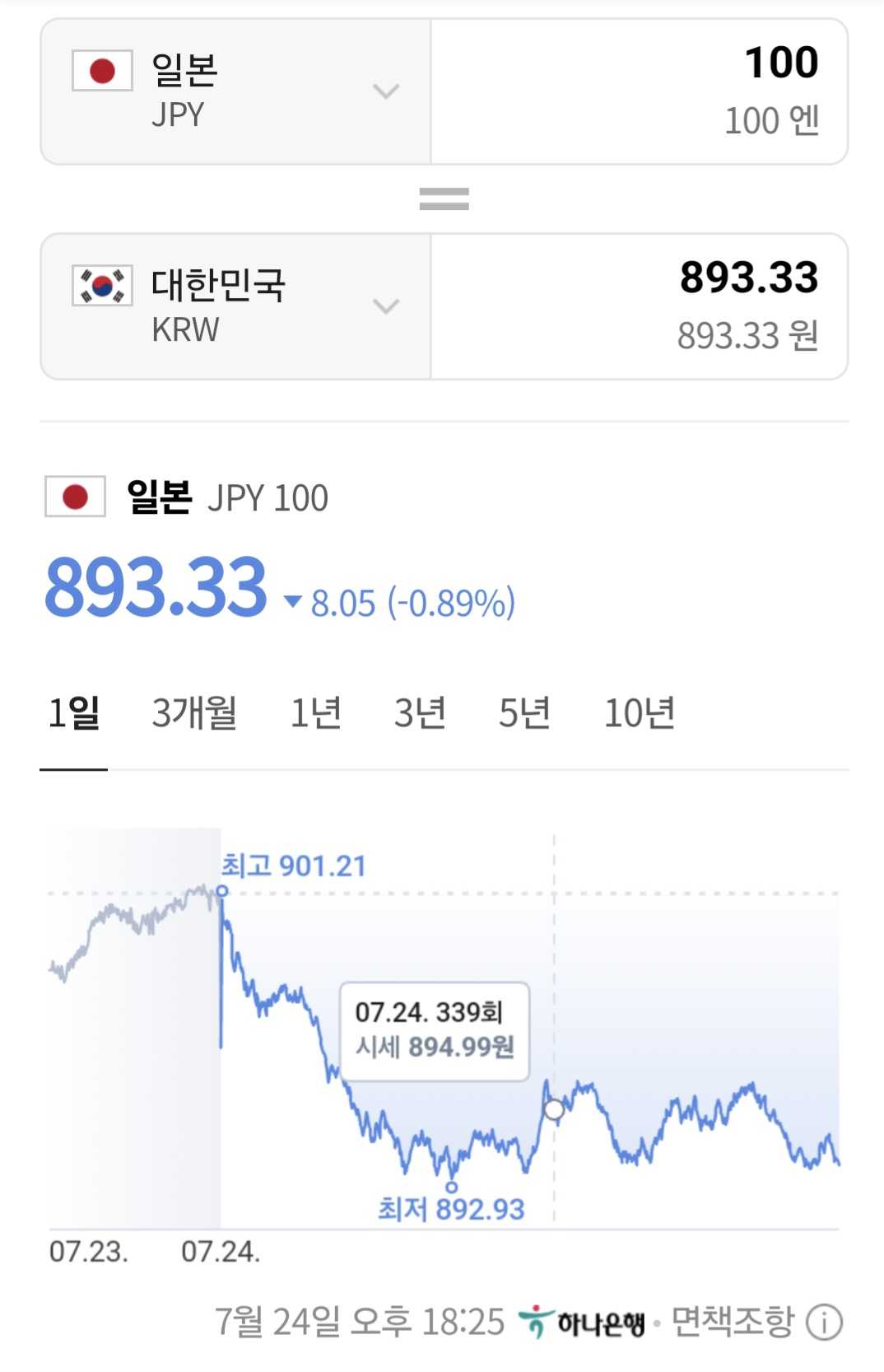The height and width of the screenshot is (1372, 884).
Task: Switch to the 10년 chart tab
Action: [x=640, y=713]
